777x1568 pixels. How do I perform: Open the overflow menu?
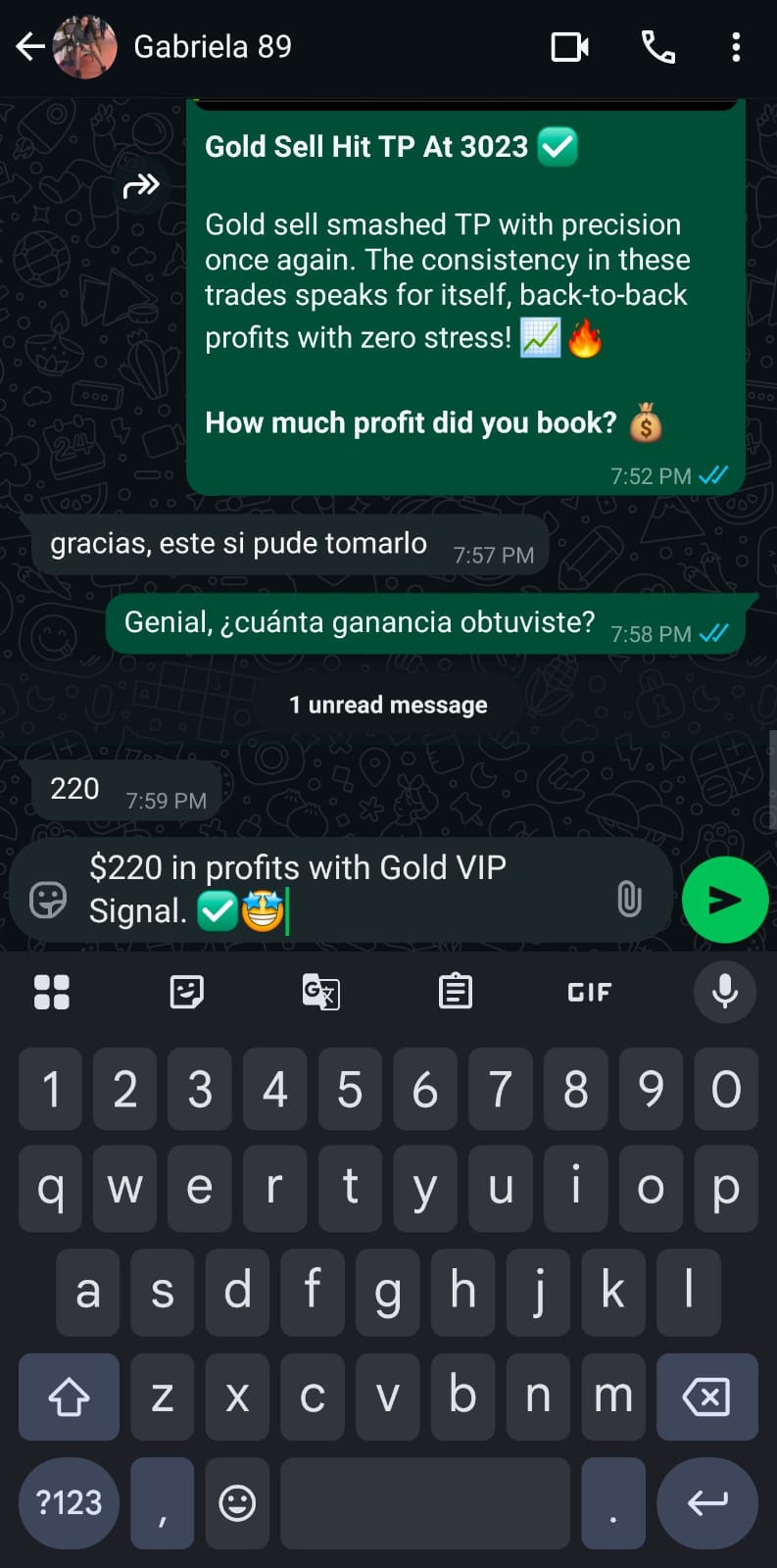pyautogui.click(x=736, y=47)
